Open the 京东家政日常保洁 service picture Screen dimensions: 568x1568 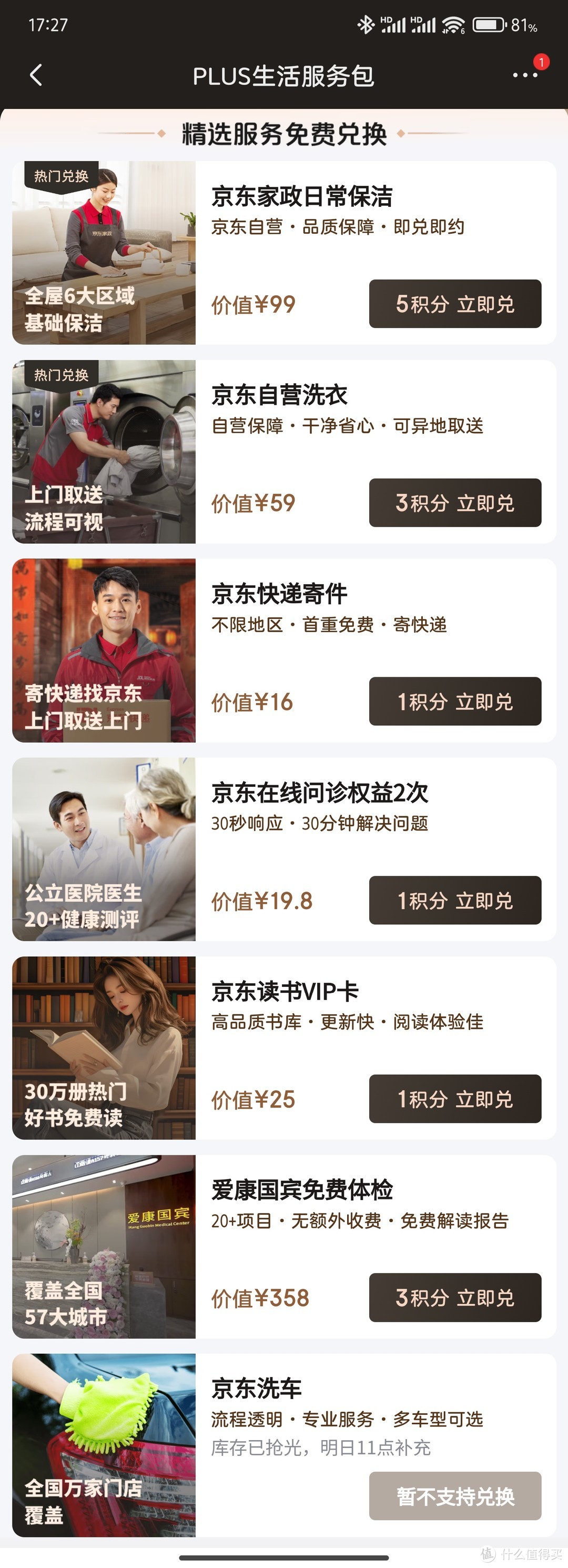104,253
